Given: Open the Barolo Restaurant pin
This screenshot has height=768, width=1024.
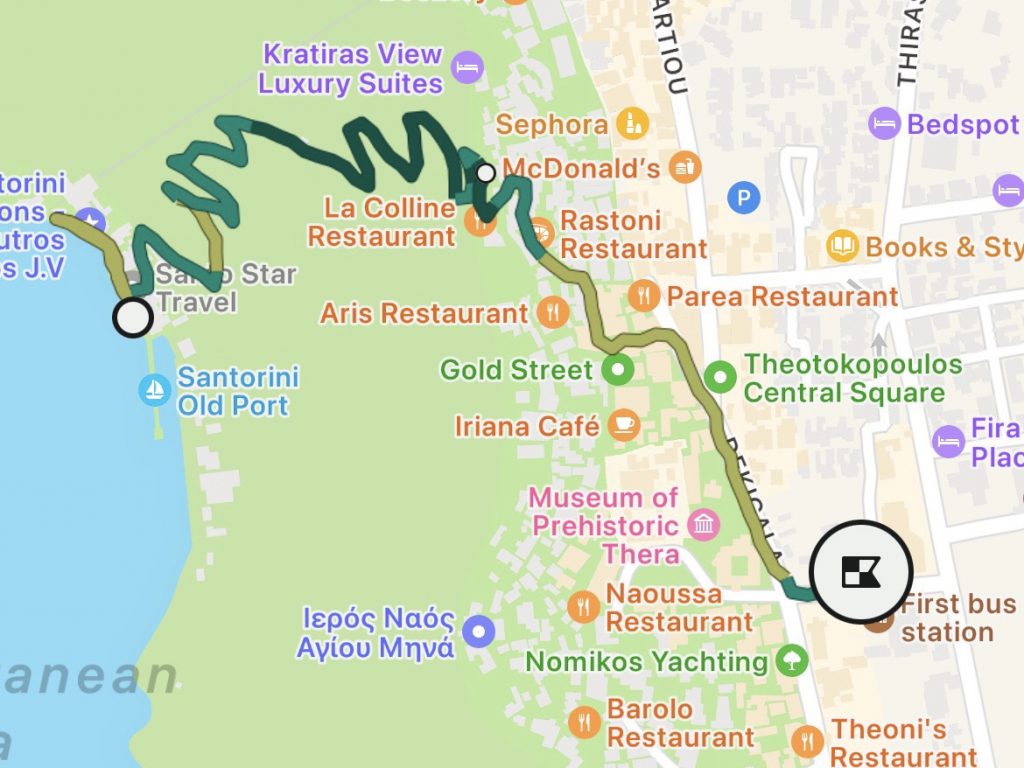Looking at the screenshot, I should pyautogui.click(x=583, y=722).
